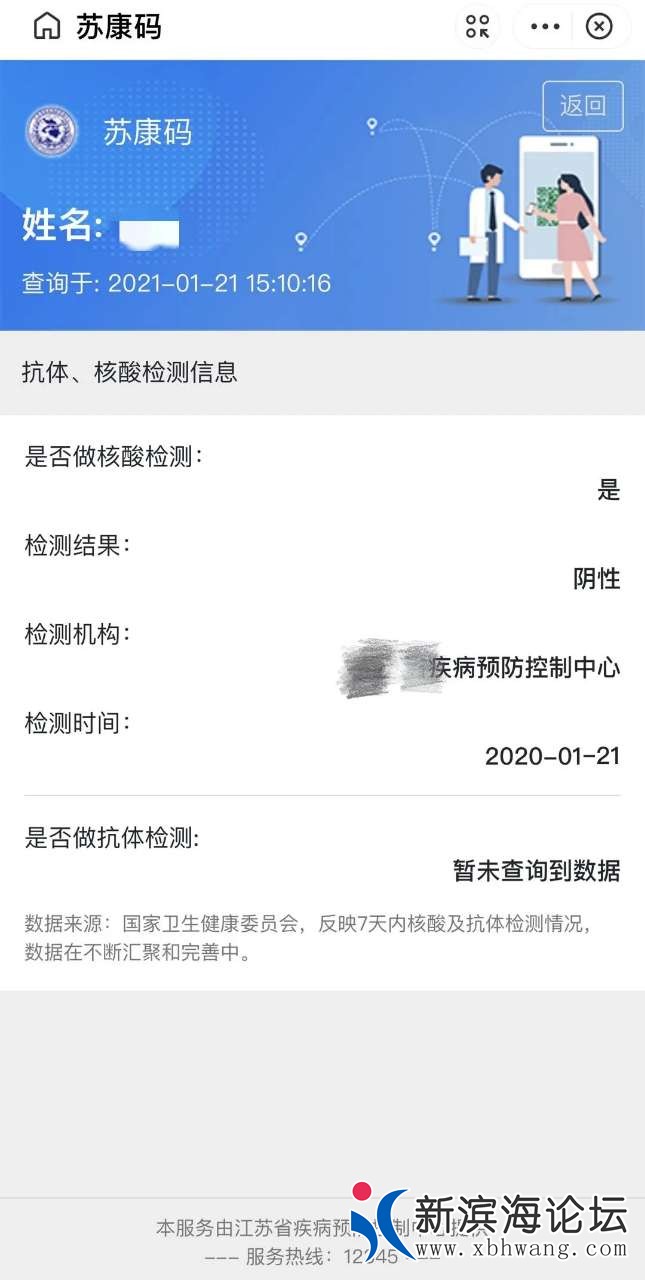Close the mini program
Image resolution: width=645 pixels, height=1280 pixels.
click(598, 27)
